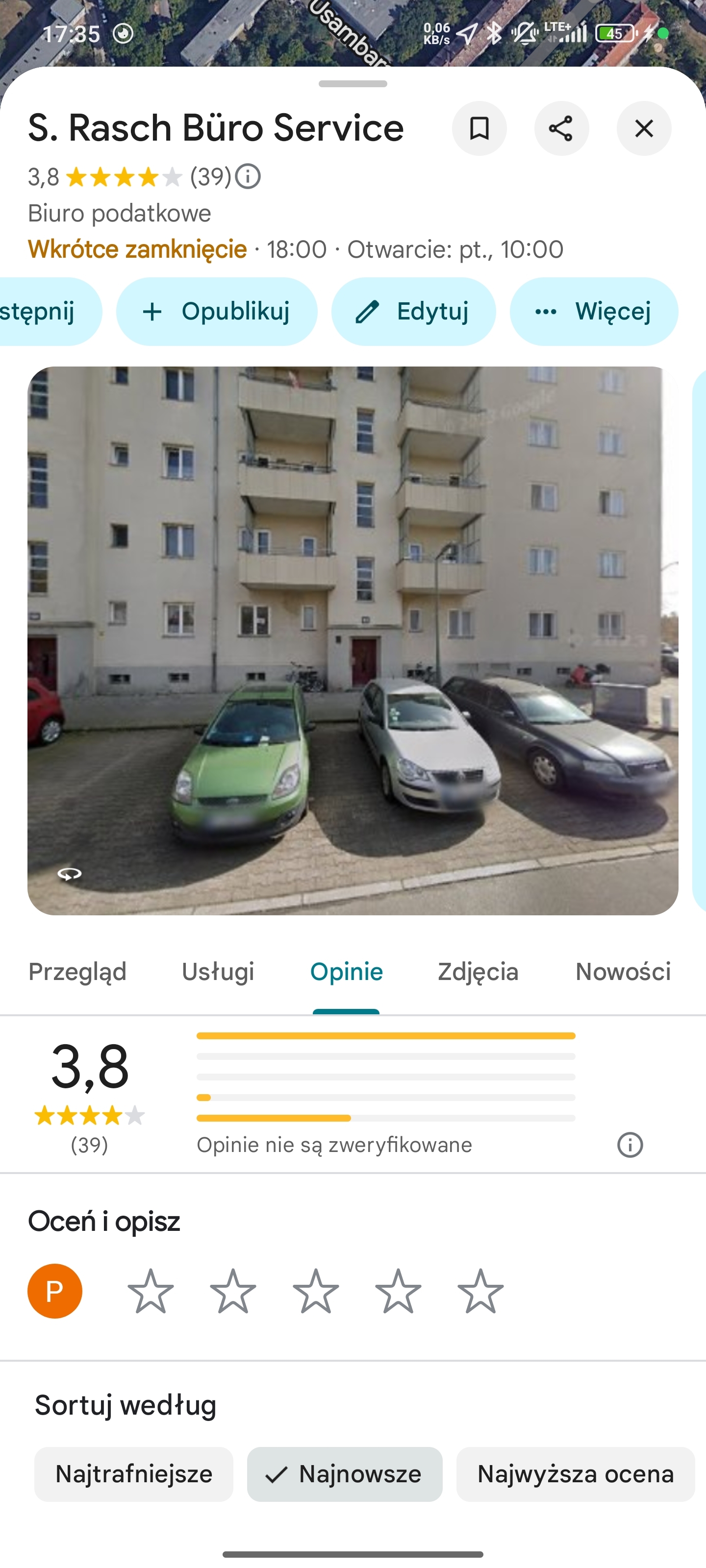
Task: Share this place
Action: click(x=561, y=128)
